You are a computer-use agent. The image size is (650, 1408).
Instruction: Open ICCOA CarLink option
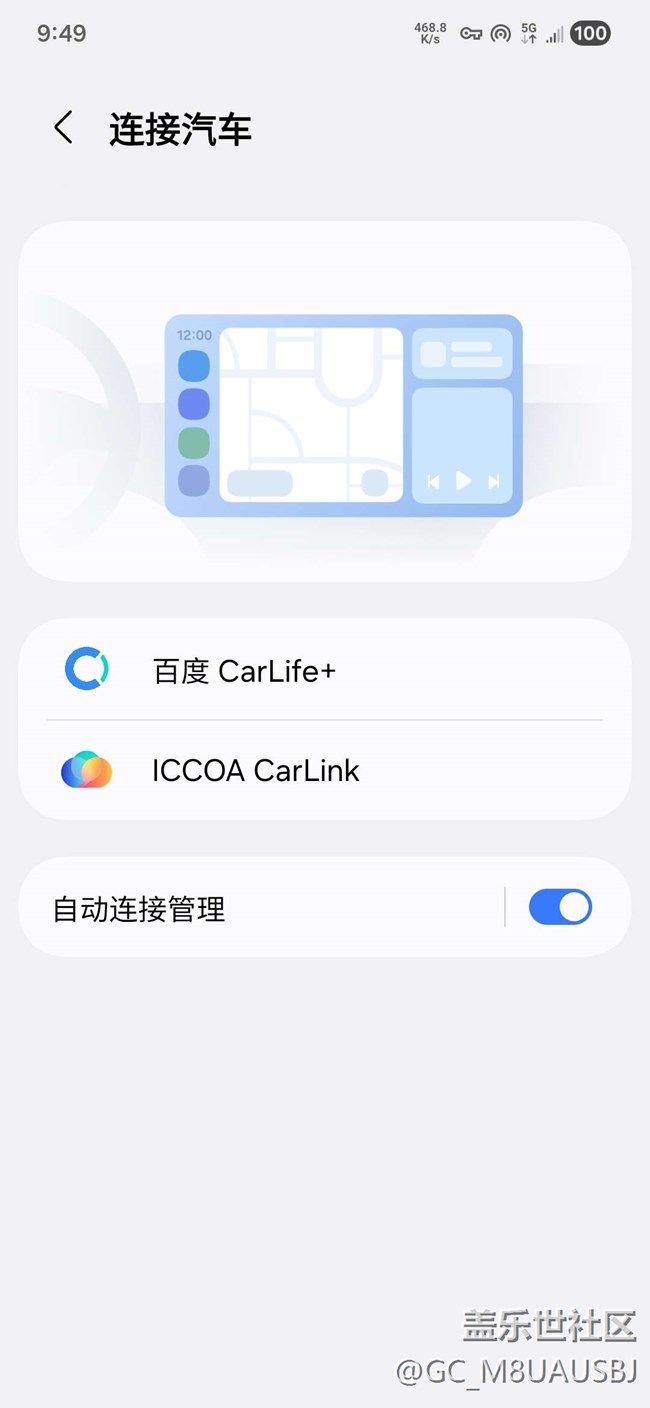tap(256, 771)
